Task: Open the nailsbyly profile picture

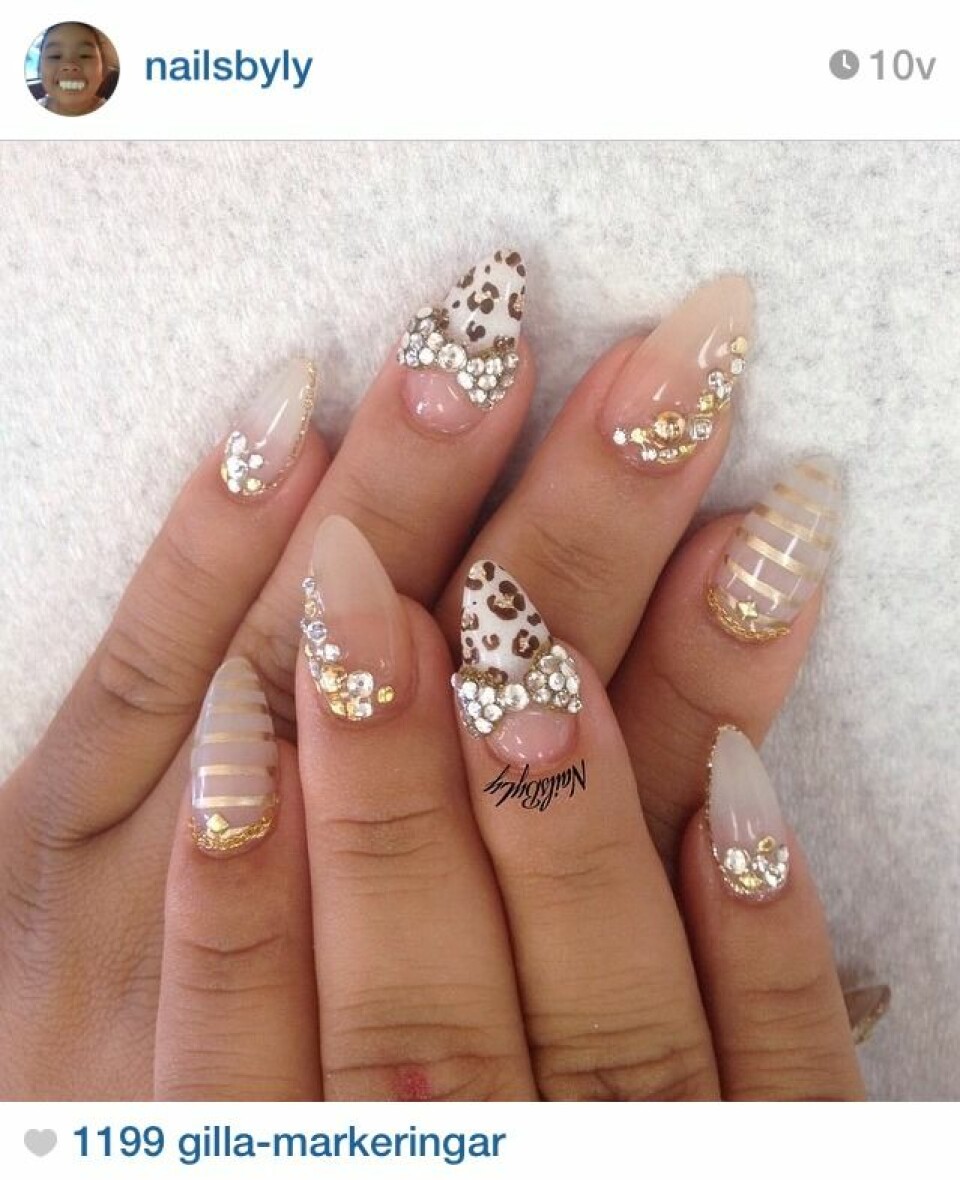Action: [x=71, y=69]
